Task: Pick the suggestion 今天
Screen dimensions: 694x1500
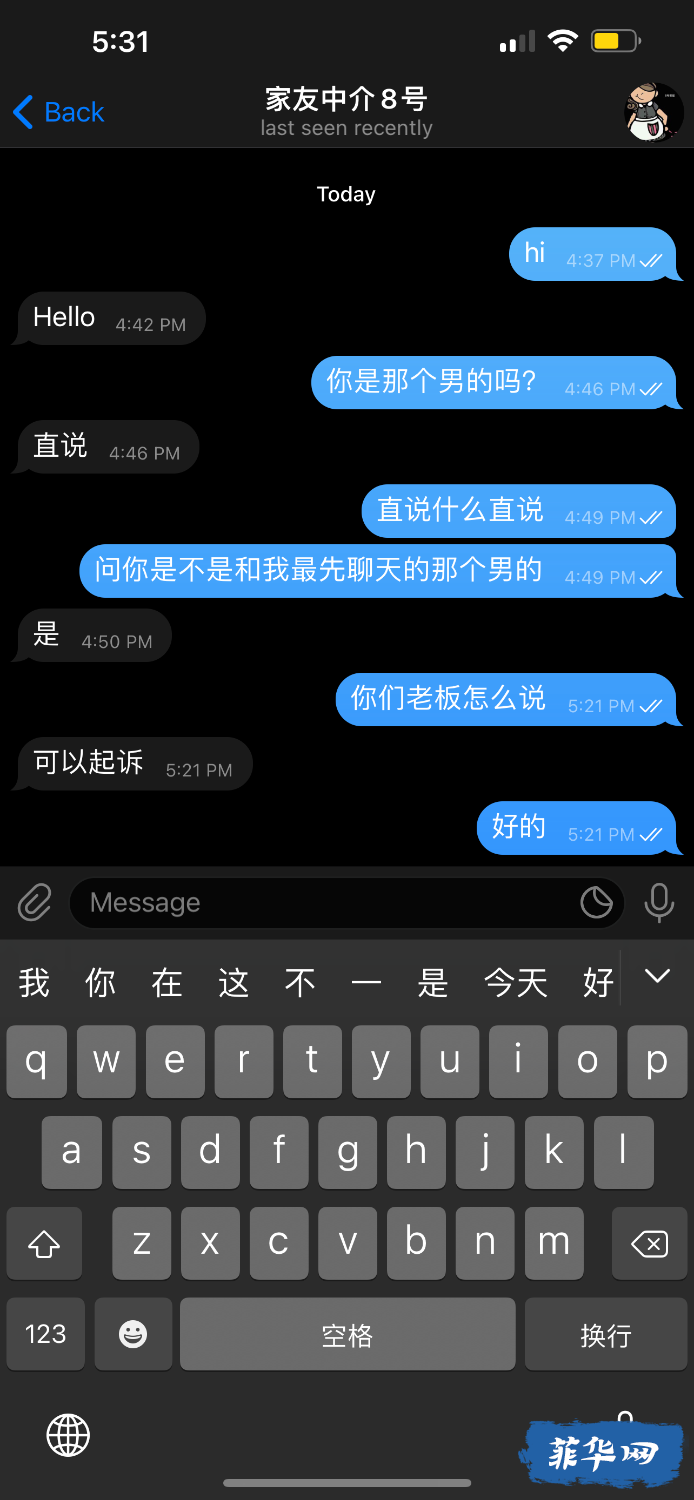Action: pyautogui.click(x=516, y=983)
